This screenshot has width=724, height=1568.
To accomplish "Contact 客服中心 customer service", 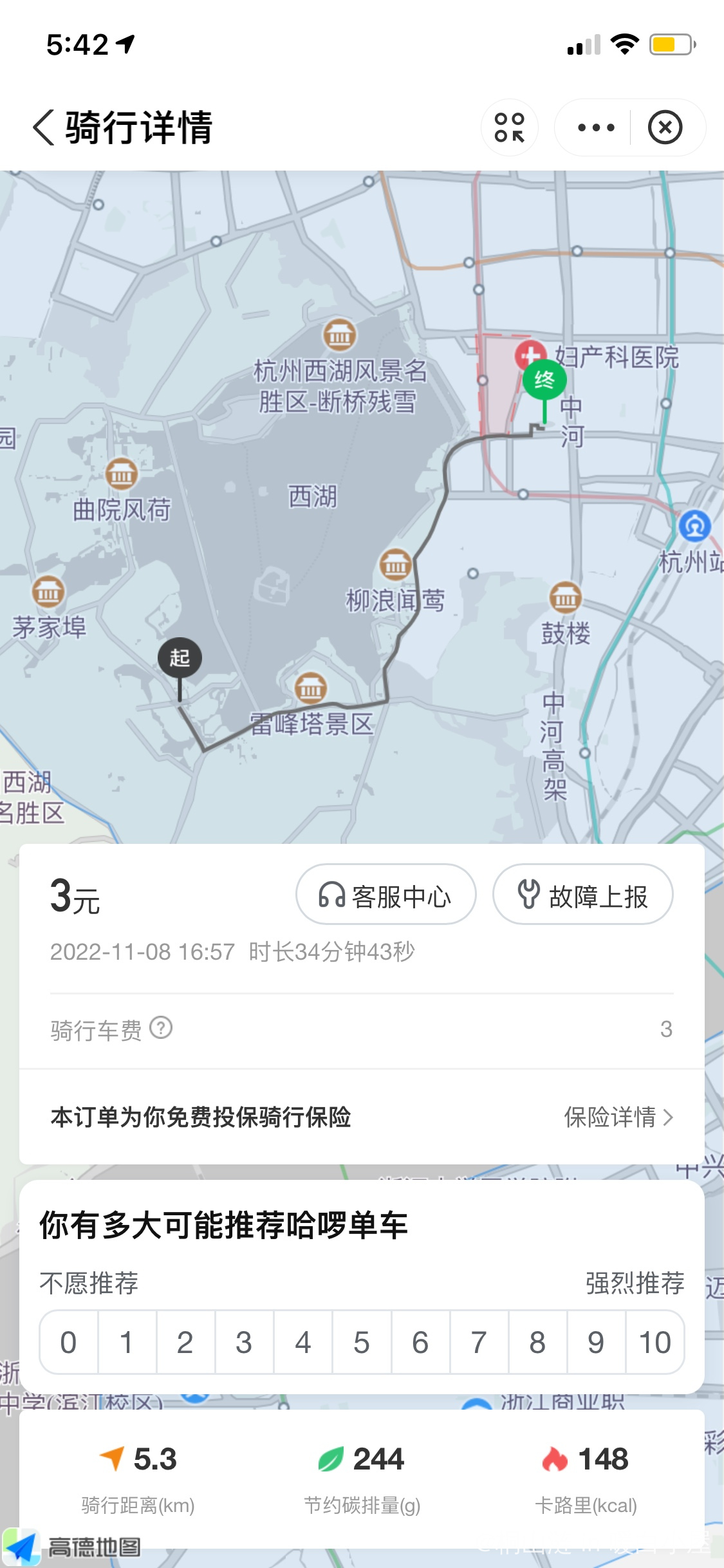I will [x=386, y=895].
